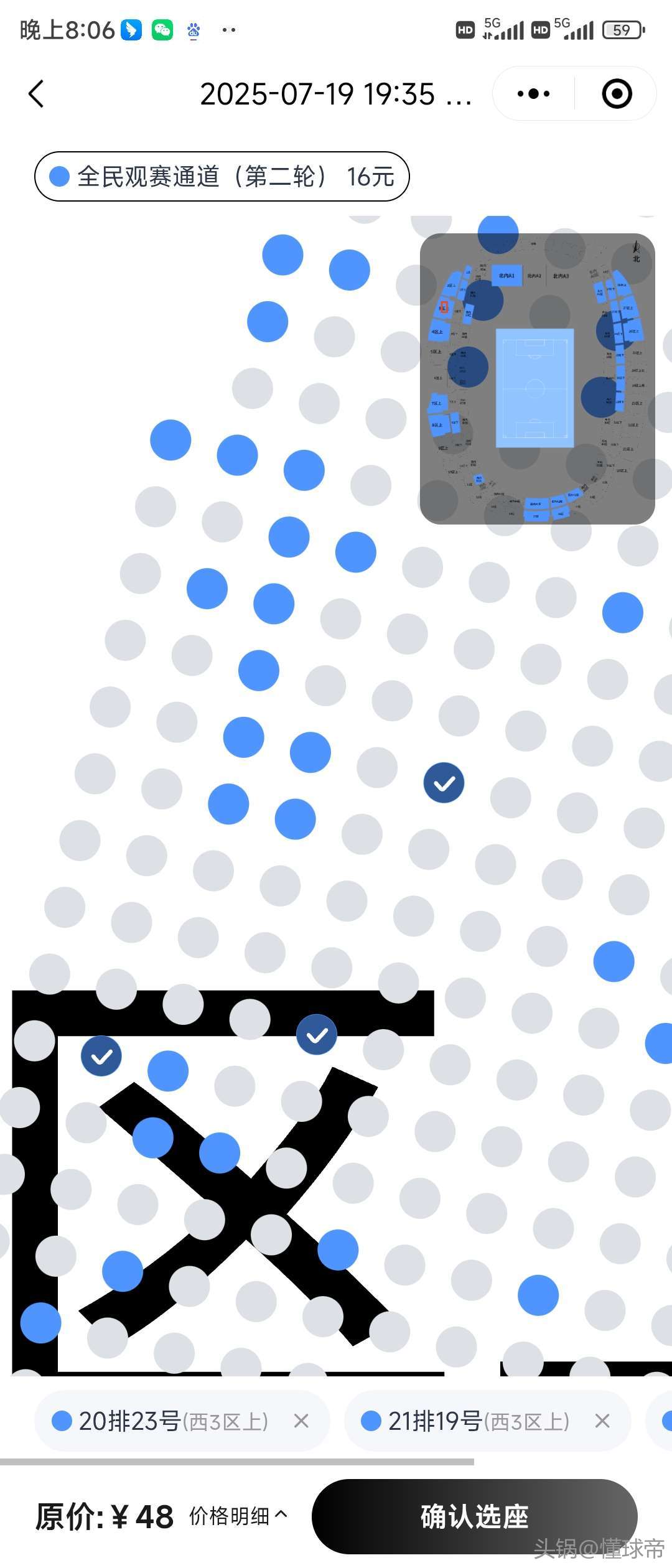
Task: Expand 价格明细 price details
Action: pyautogui.click(x=238, y=1516)
